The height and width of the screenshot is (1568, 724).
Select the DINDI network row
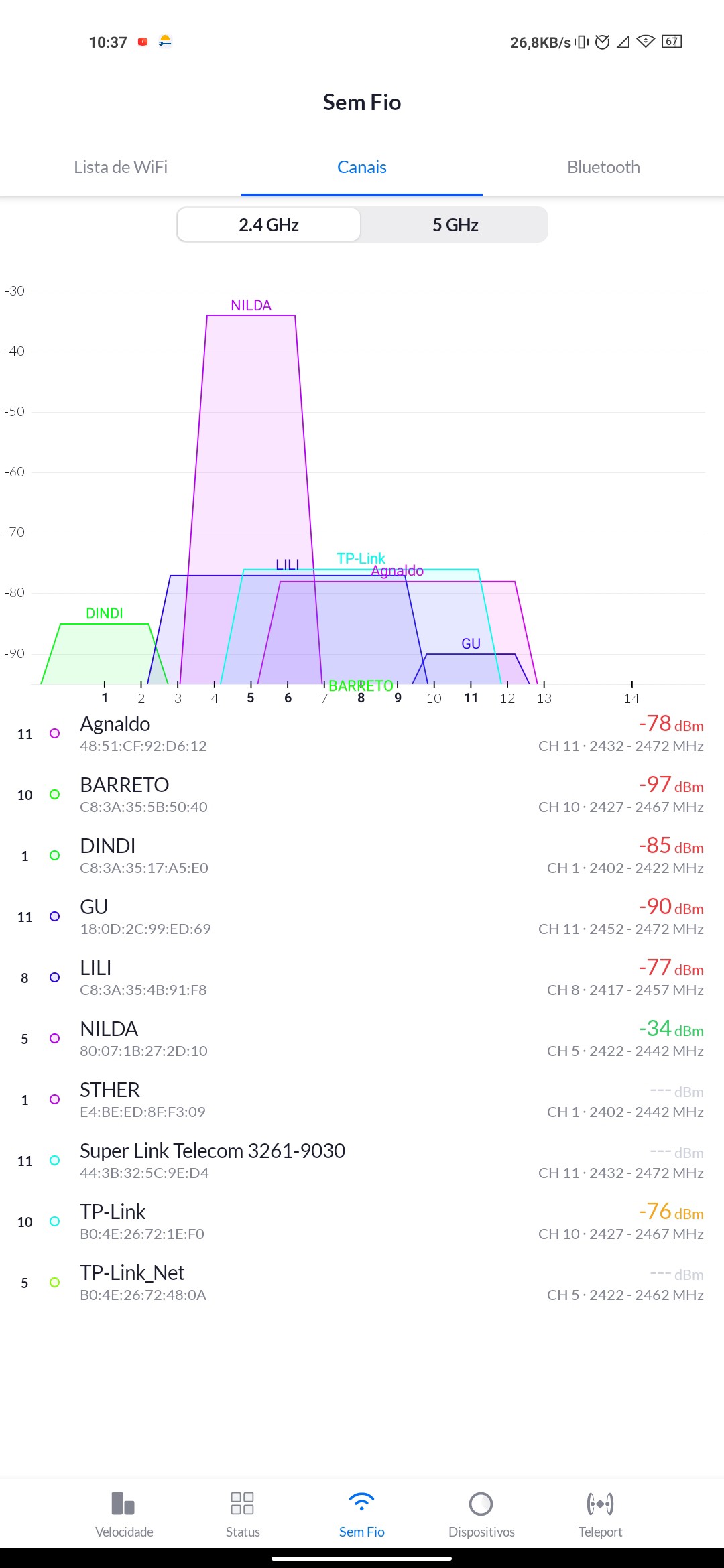362,856
